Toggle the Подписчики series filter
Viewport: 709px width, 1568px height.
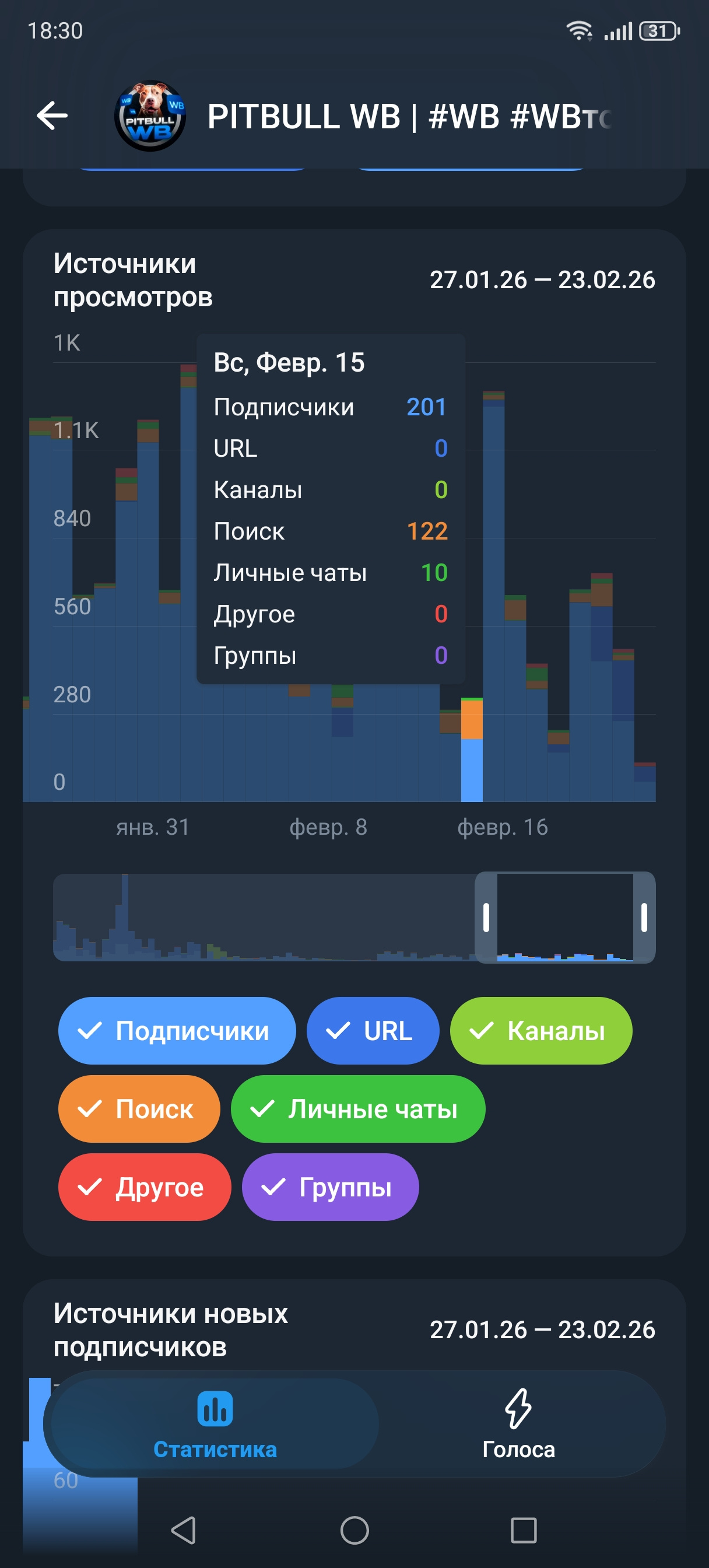click(x=177, y=1031)
